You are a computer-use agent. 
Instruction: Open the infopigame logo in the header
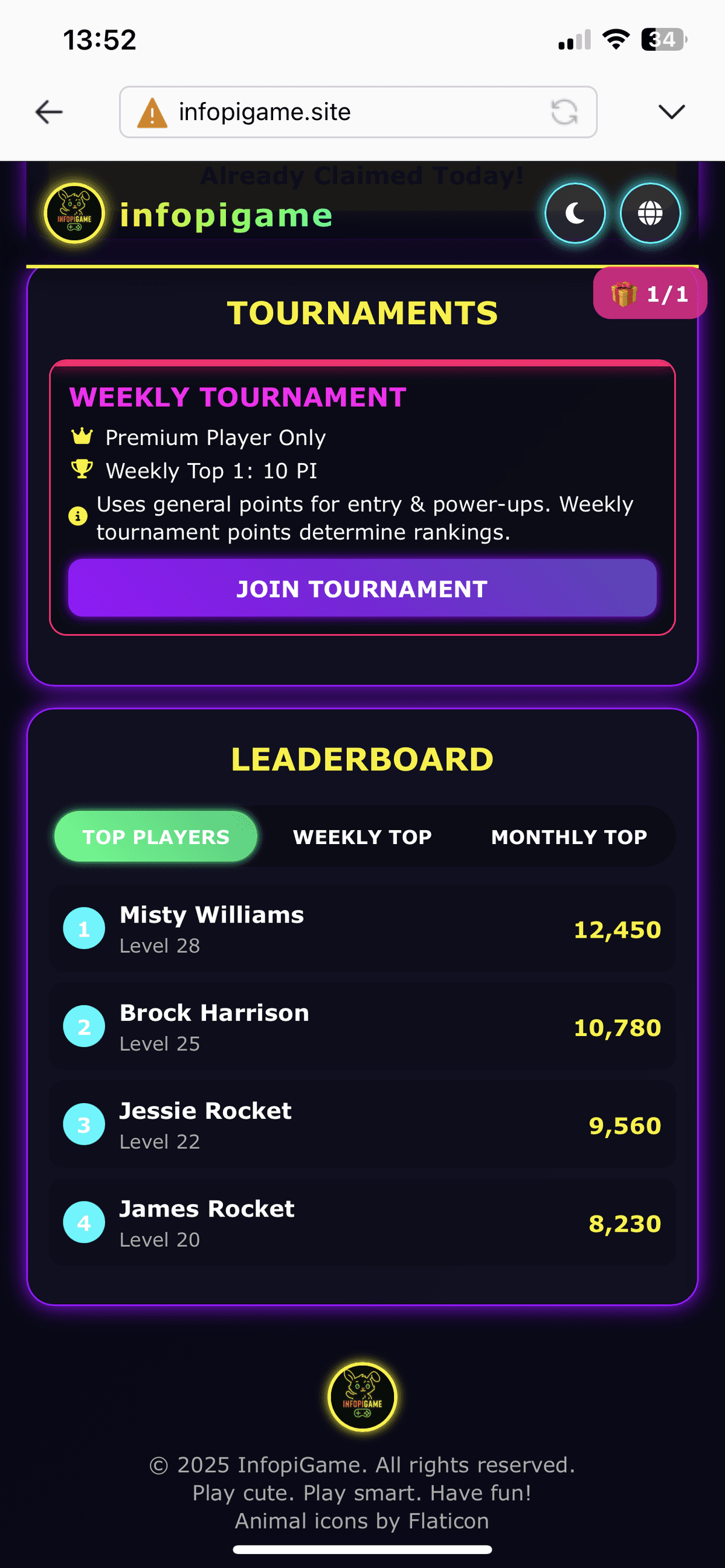(x=74, y=213)
